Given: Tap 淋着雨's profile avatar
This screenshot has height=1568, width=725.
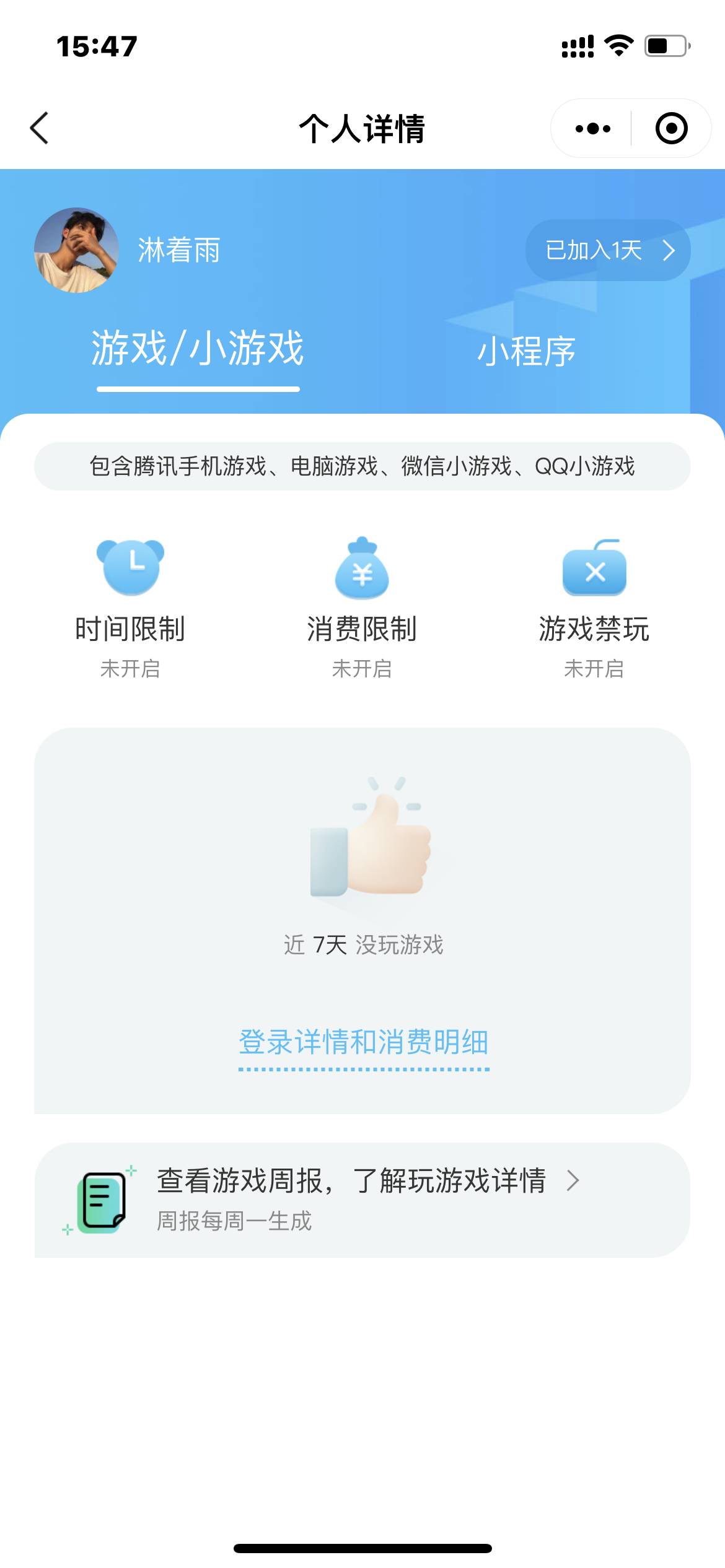Looking at the screenshot, I should pos(77,250).
